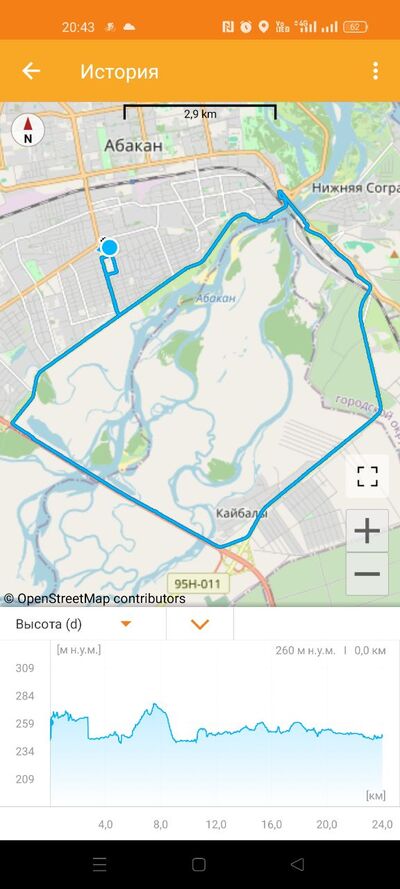Open the OpenStreetMap contributors attribution
This screenshot has width=400, height=889.
pos(95,598)
